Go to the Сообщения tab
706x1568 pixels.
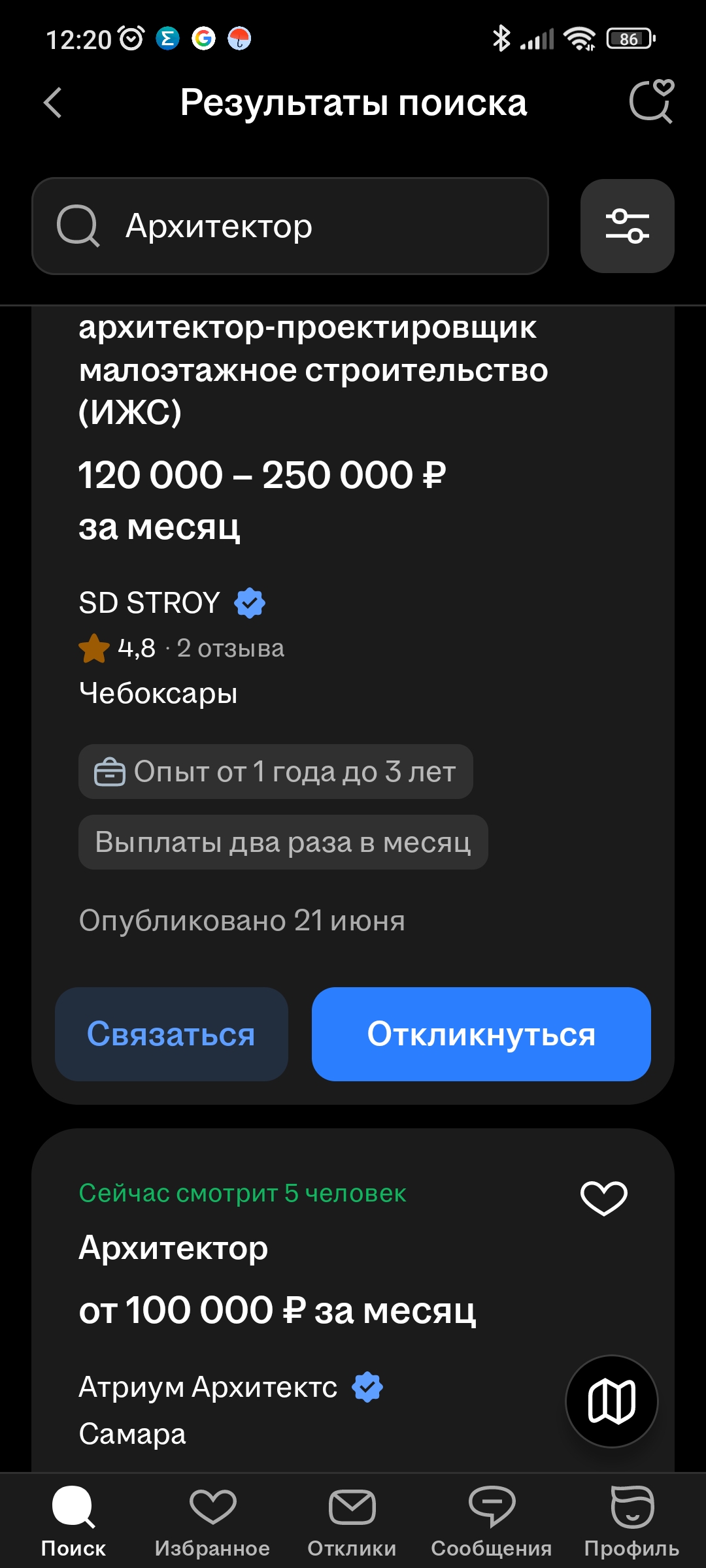point(492,1522)
